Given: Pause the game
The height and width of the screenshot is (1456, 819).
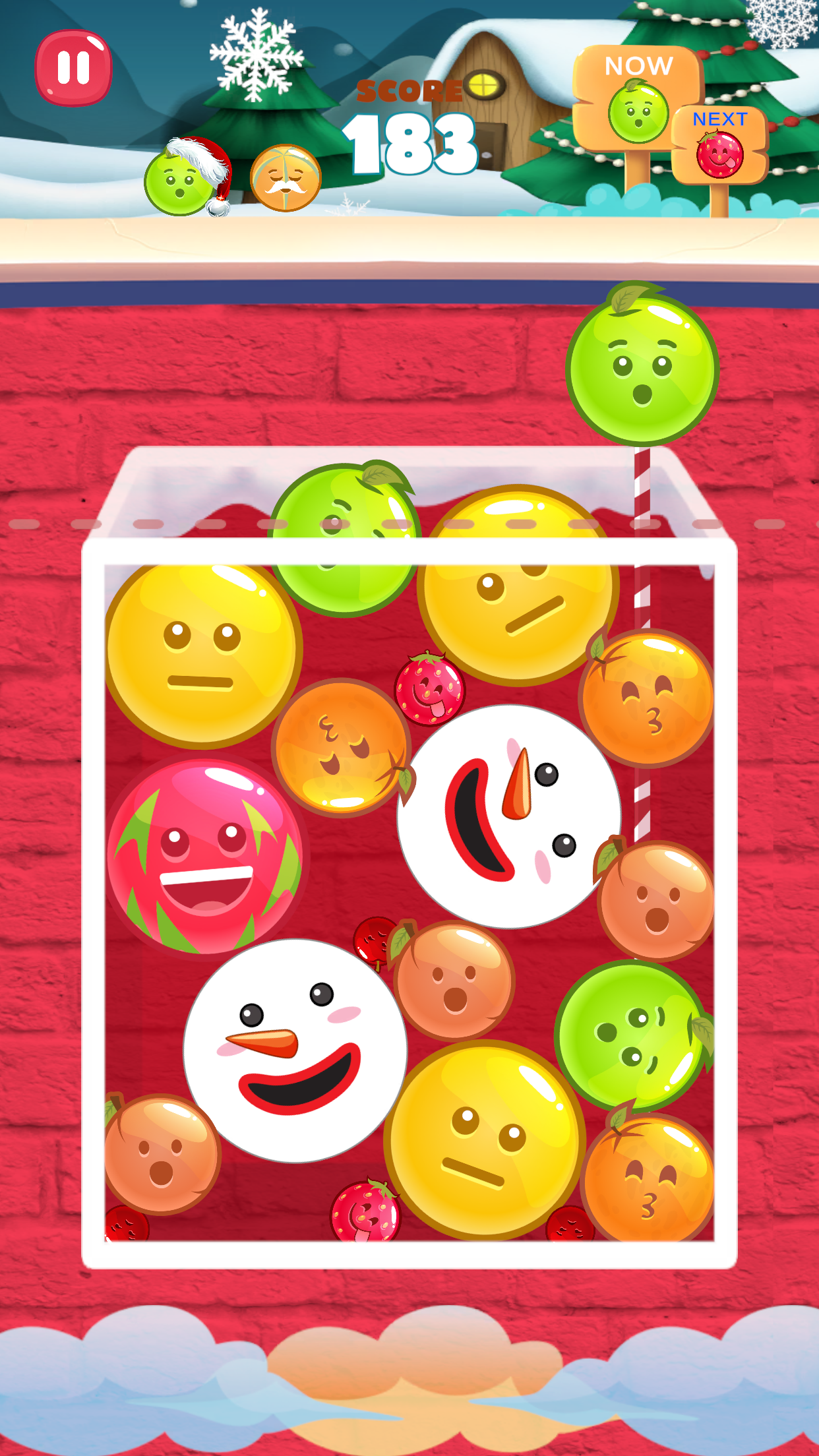Looking at the screenshot, I should click(x=73, y=67).
